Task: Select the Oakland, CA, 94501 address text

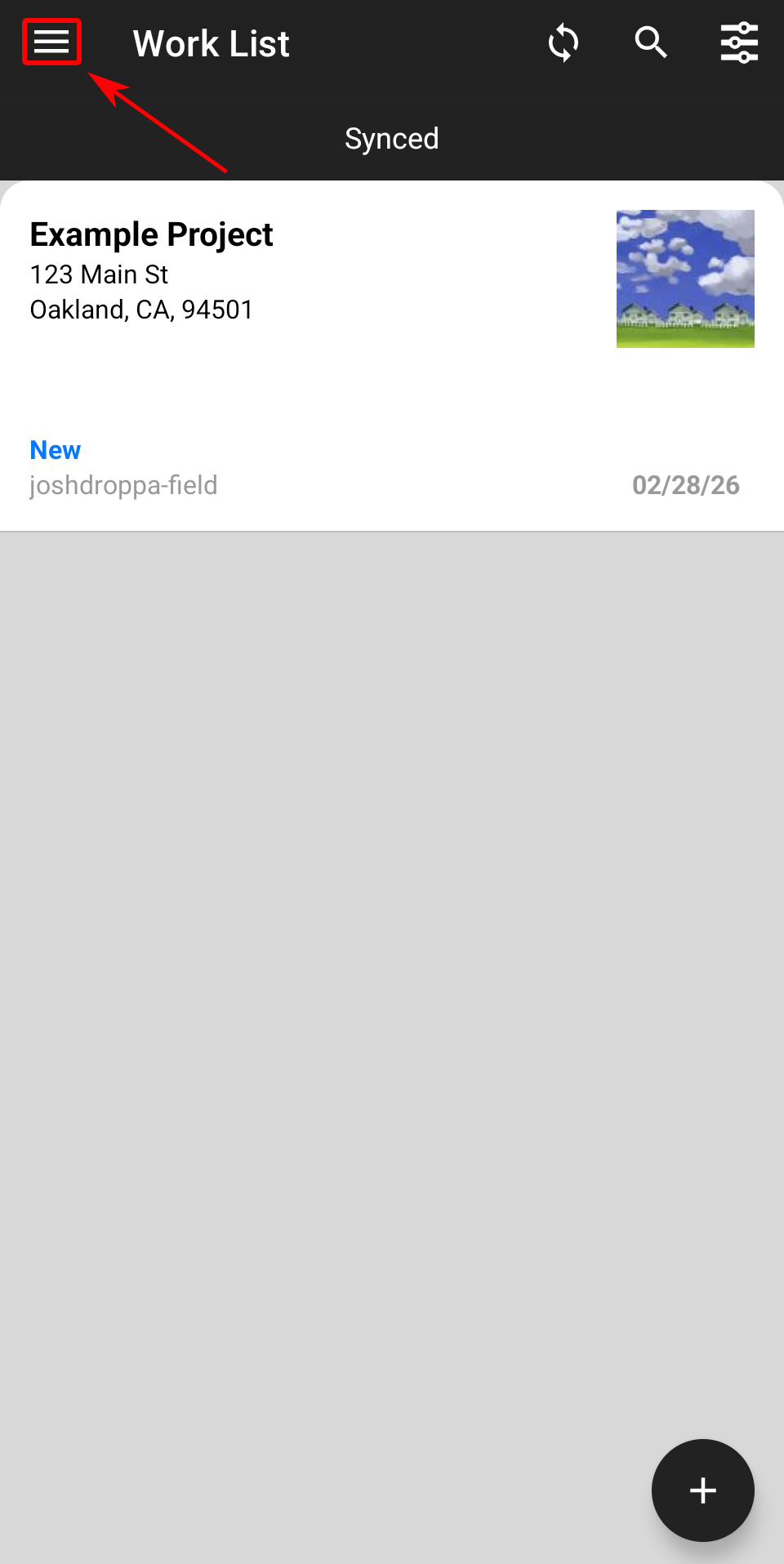Action: tap(140, 310)
